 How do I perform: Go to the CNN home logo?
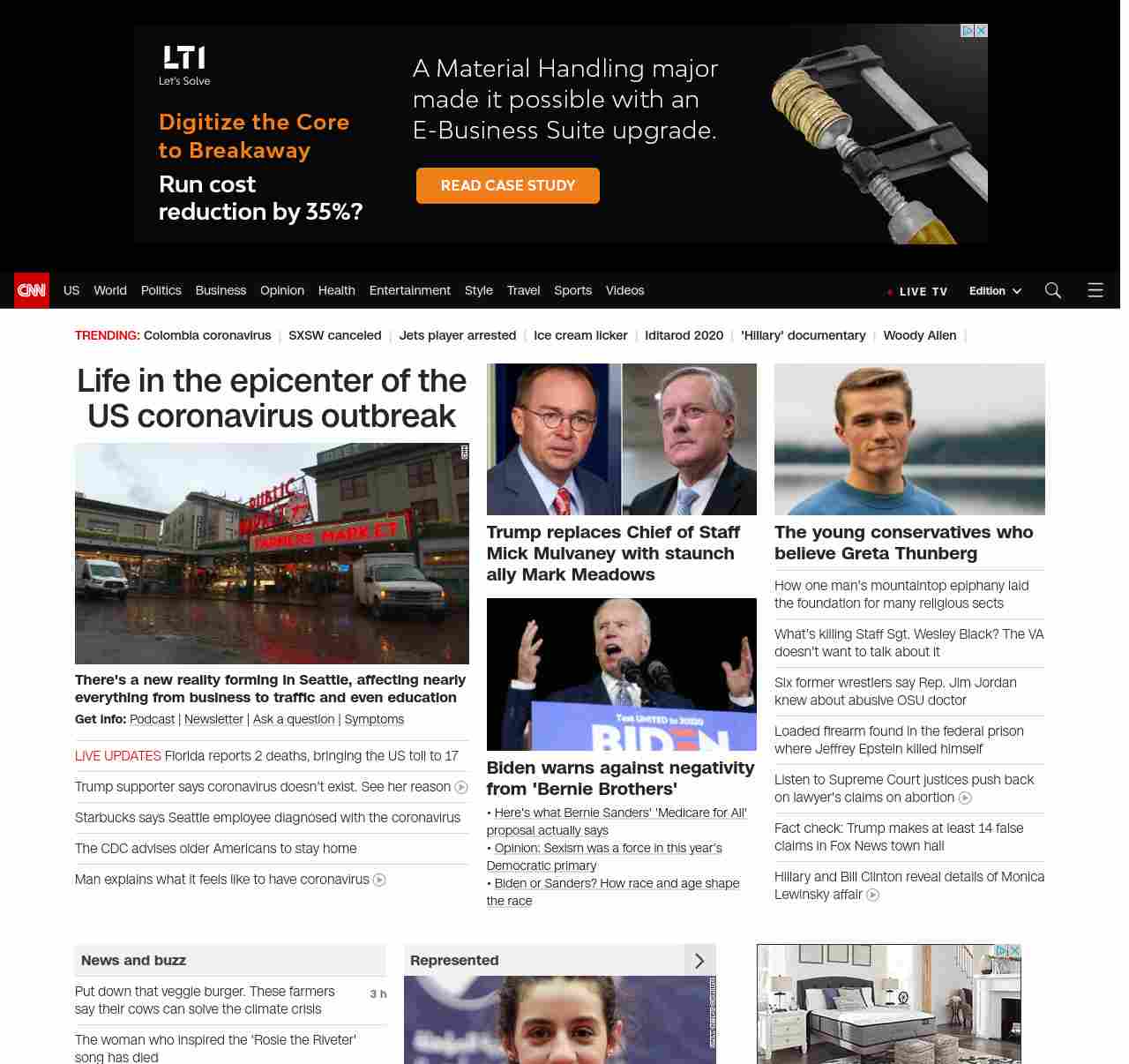(x=32, y=290)
